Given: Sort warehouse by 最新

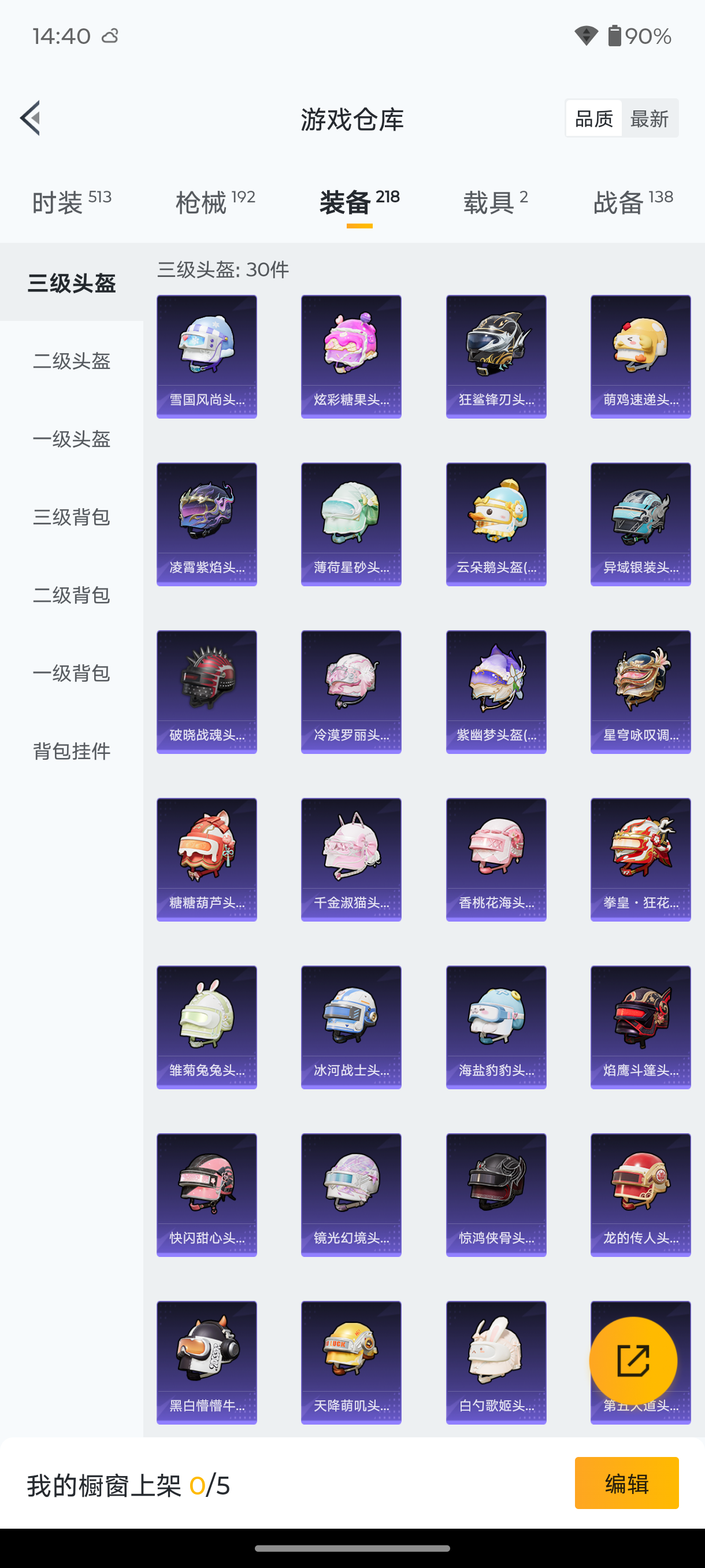Looking at the screenshot, I should coord(649,119).
